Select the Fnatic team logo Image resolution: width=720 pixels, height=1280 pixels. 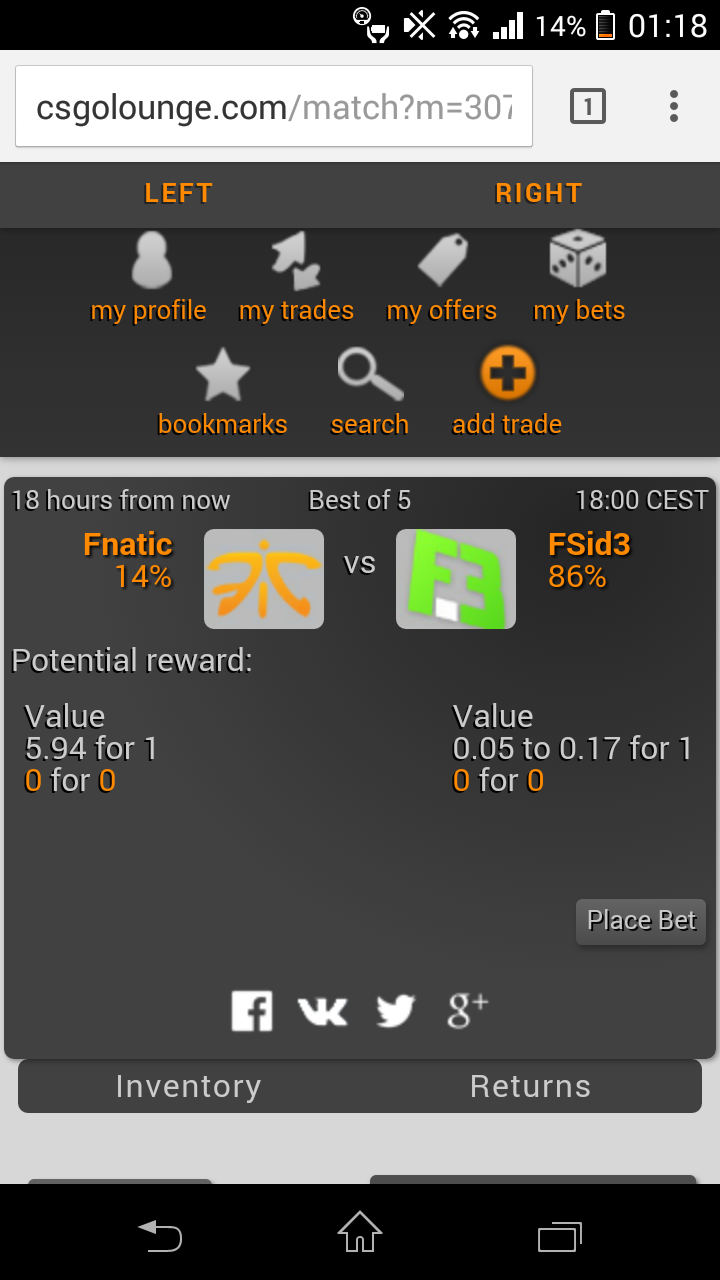[x=264, y=579]
